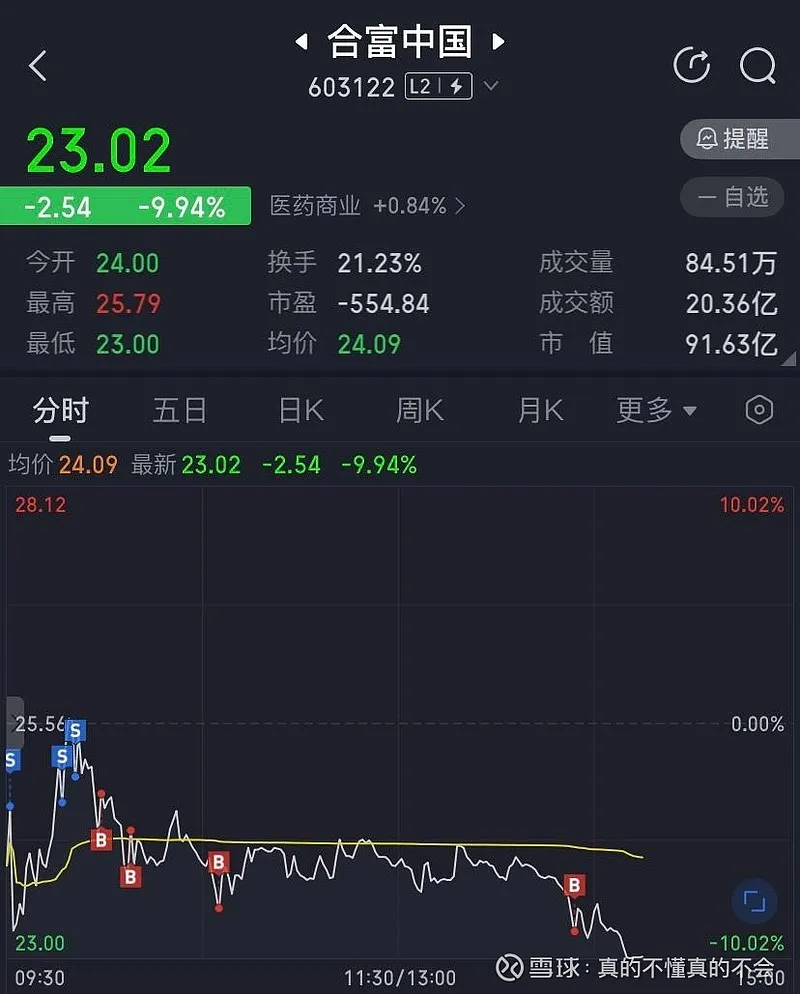Viewport: 800px width, 994px height.
Task: Switch to the 月K chart tab
Action: pyautogui.click(x=541, y=410)
